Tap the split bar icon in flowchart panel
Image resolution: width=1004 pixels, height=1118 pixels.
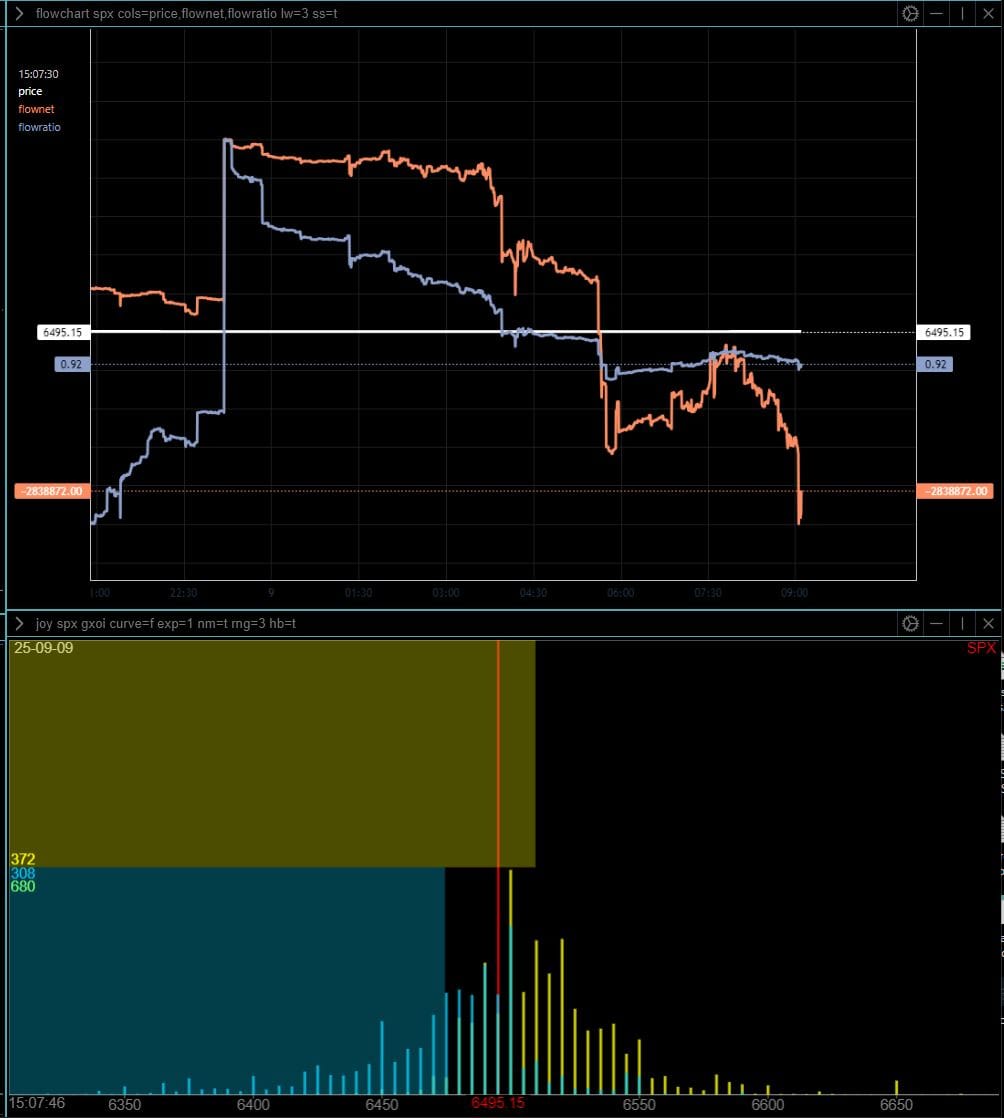tap(963, 14)
